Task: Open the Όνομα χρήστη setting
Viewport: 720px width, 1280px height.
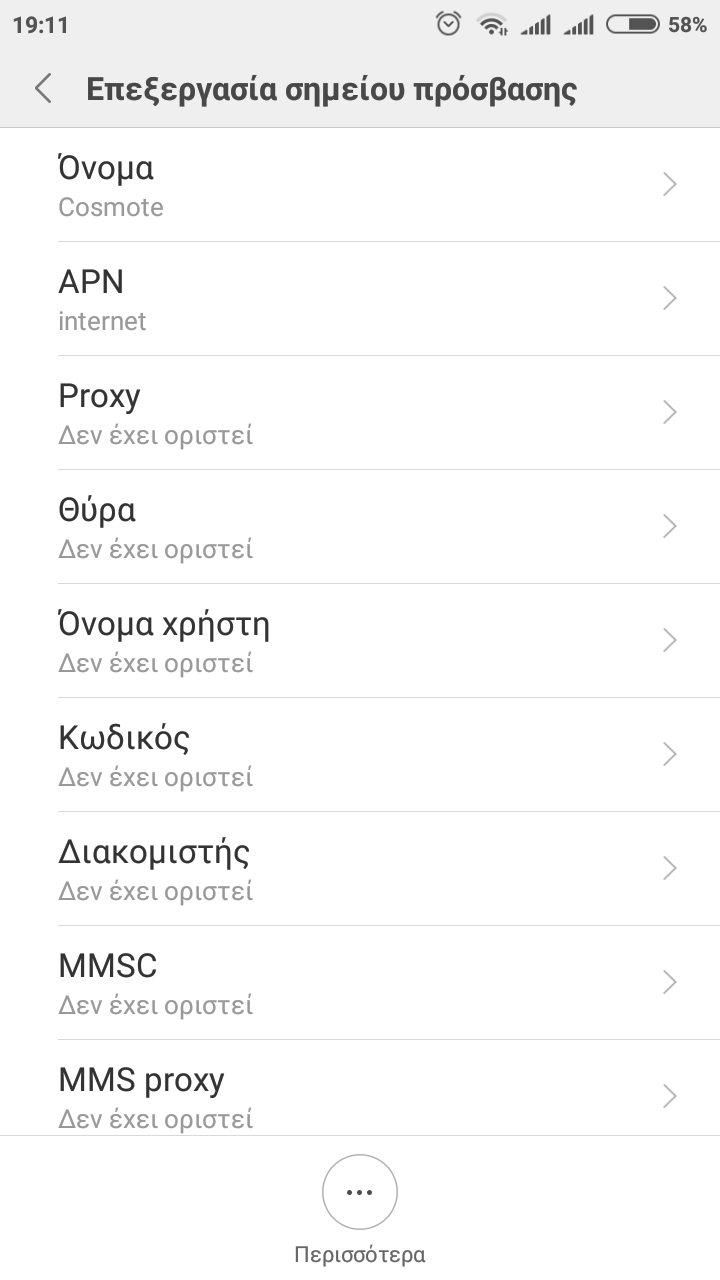Action: pyautogui.click(x=360, y=641)
